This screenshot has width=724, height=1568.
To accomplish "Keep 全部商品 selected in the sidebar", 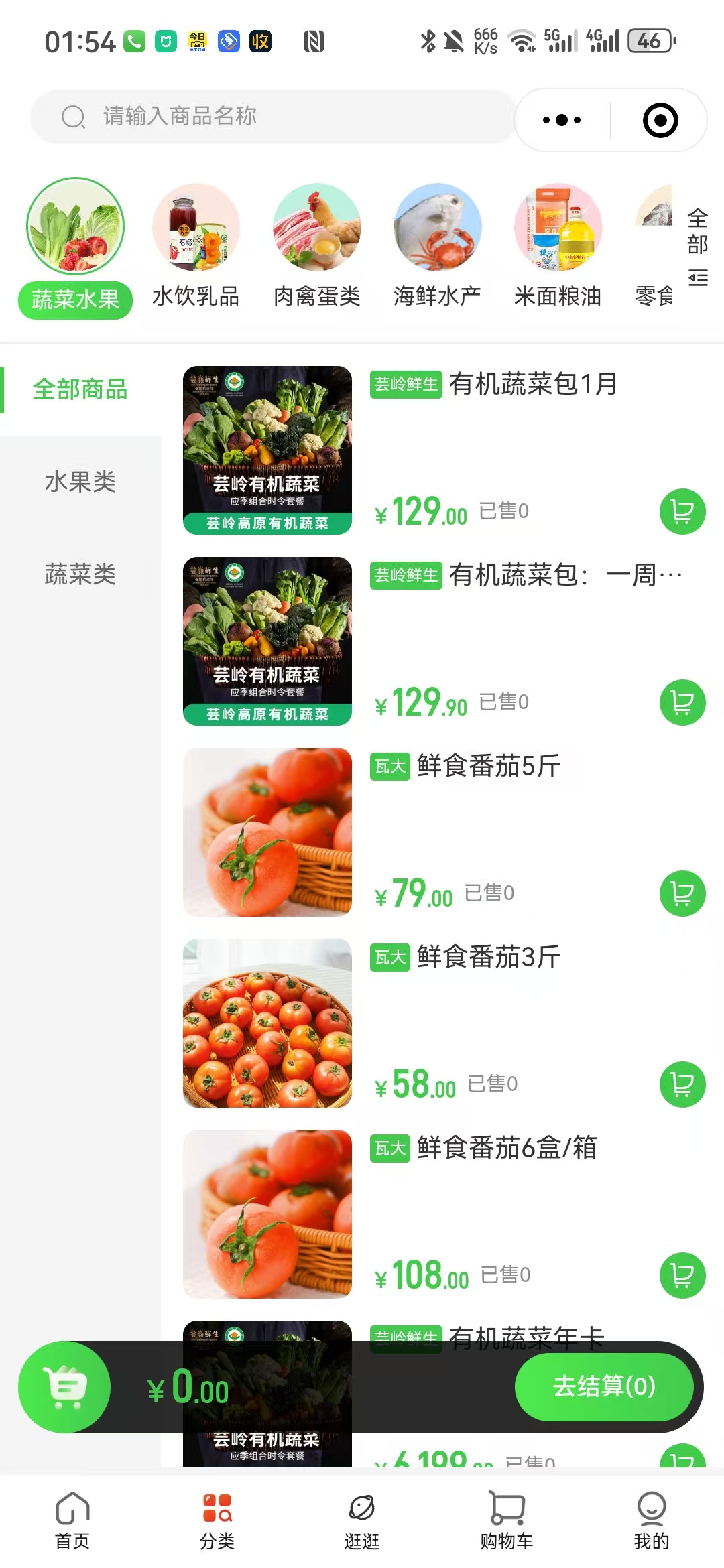I will [x=80, y=391].
